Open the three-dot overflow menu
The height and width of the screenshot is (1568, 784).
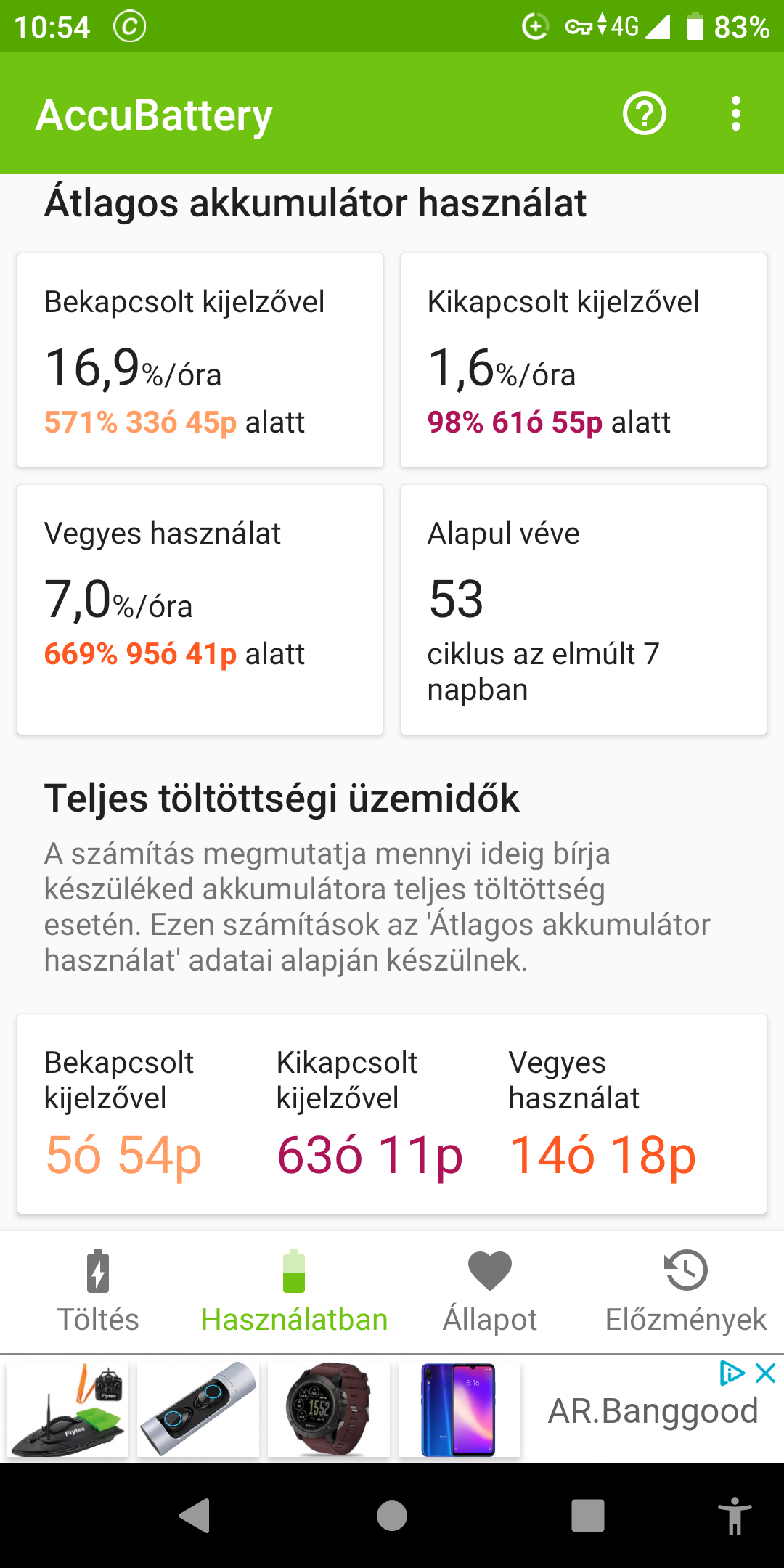(736, 114)
